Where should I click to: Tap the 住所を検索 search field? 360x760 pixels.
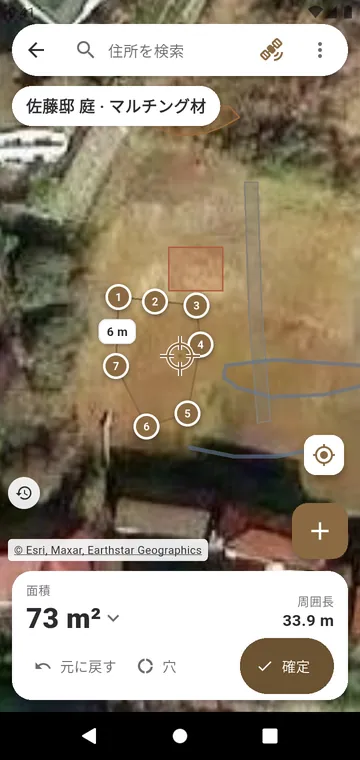click(x=146, y=50)
